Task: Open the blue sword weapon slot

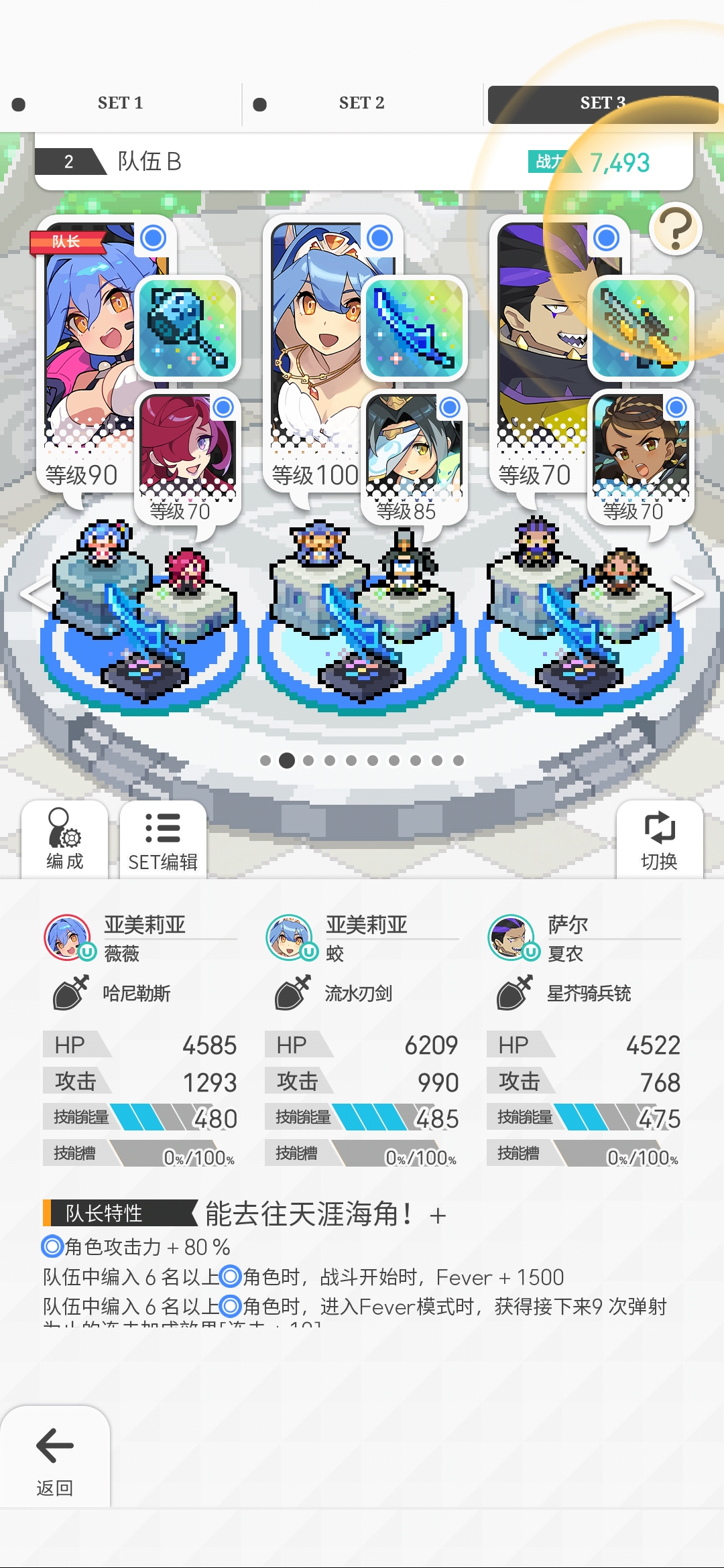Action: [x=414, y=328]
